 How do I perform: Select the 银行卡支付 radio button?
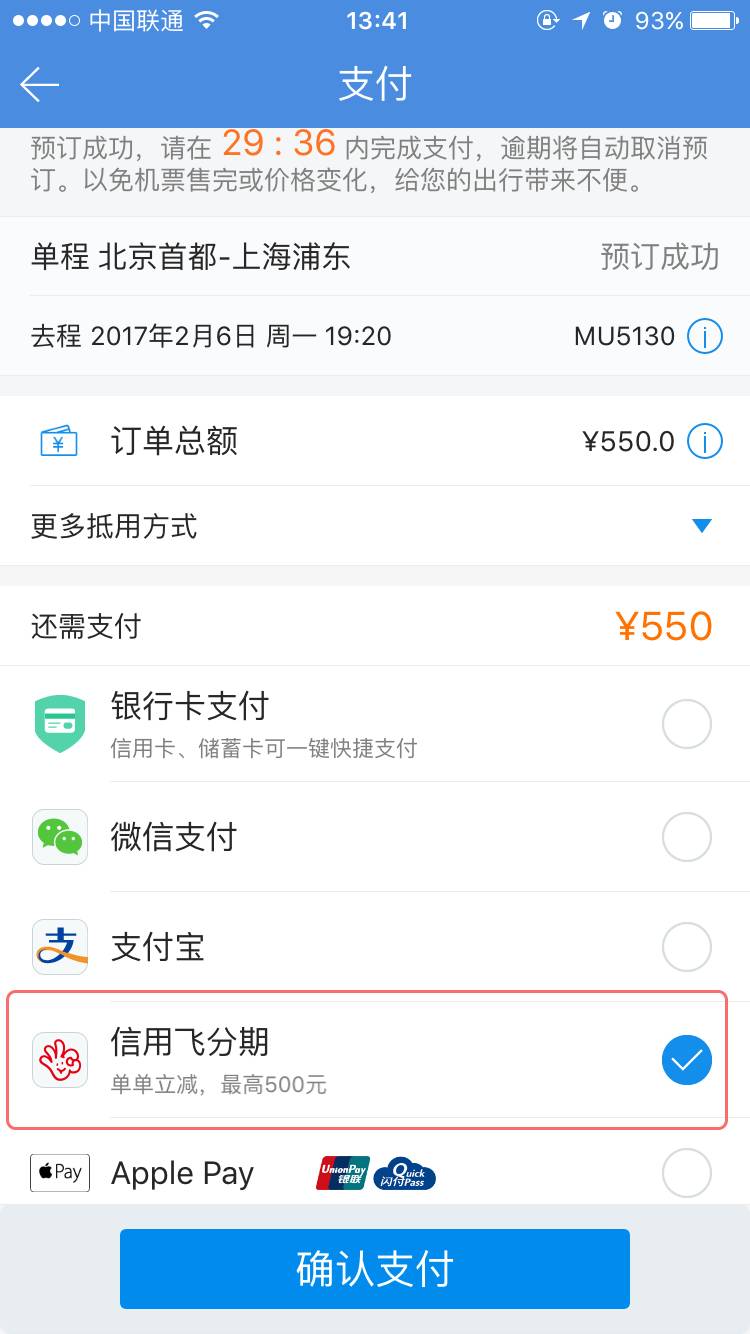point(687,722)
